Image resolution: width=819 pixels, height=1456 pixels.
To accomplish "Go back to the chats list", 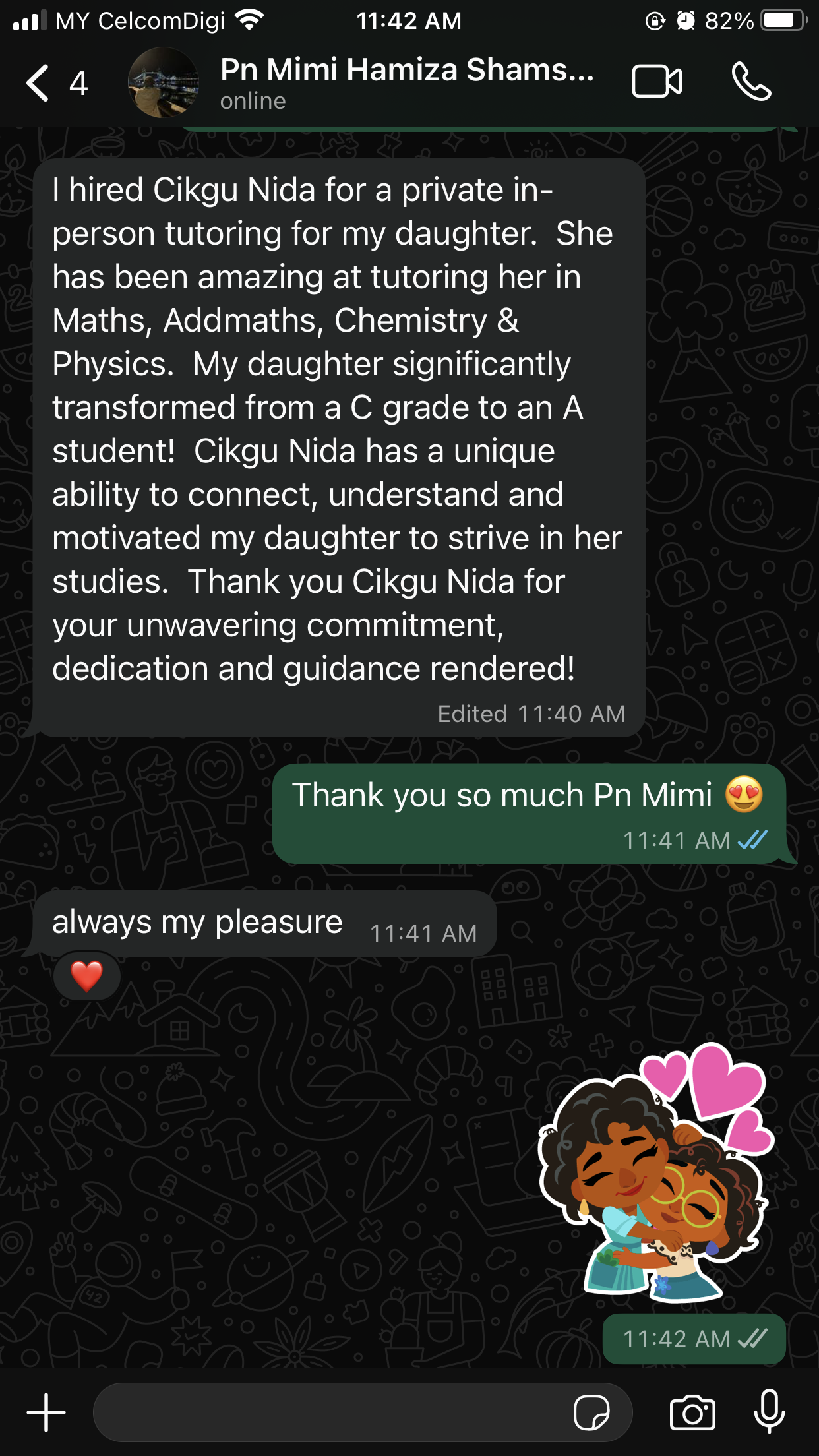I will [40, 83].
